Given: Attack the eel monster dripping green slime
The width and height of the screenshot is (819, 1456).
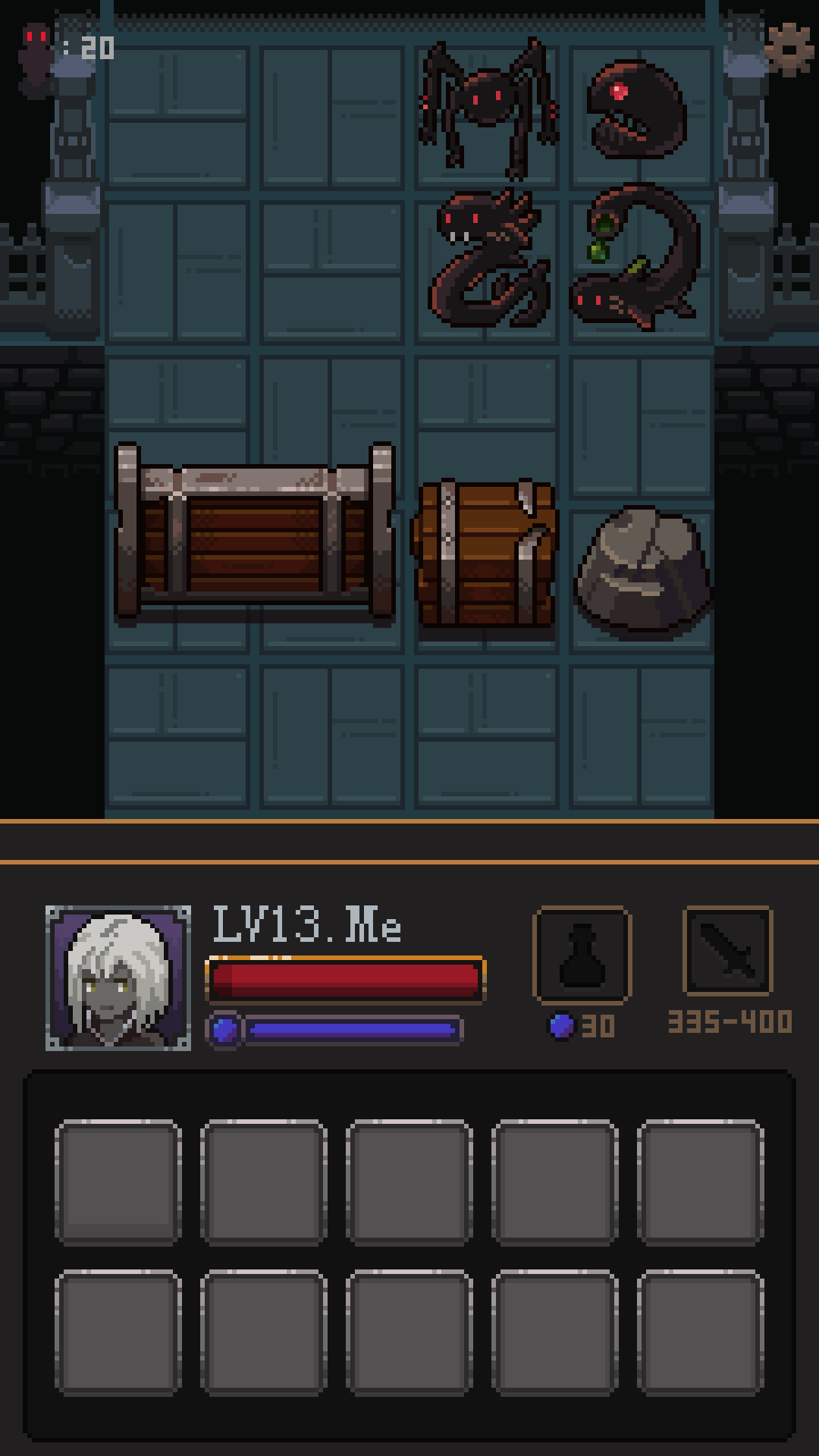Looking at the screenshot, I should click(637, 258).
